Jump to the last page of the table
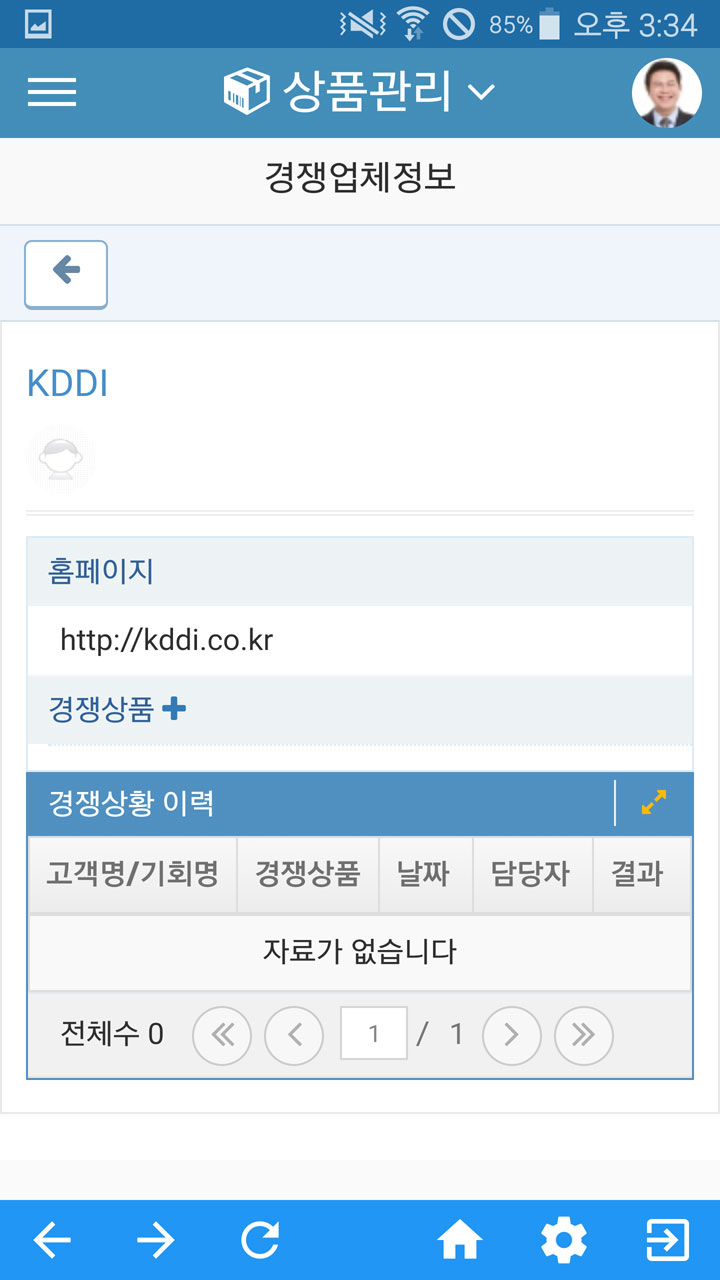 point(584,1034)
